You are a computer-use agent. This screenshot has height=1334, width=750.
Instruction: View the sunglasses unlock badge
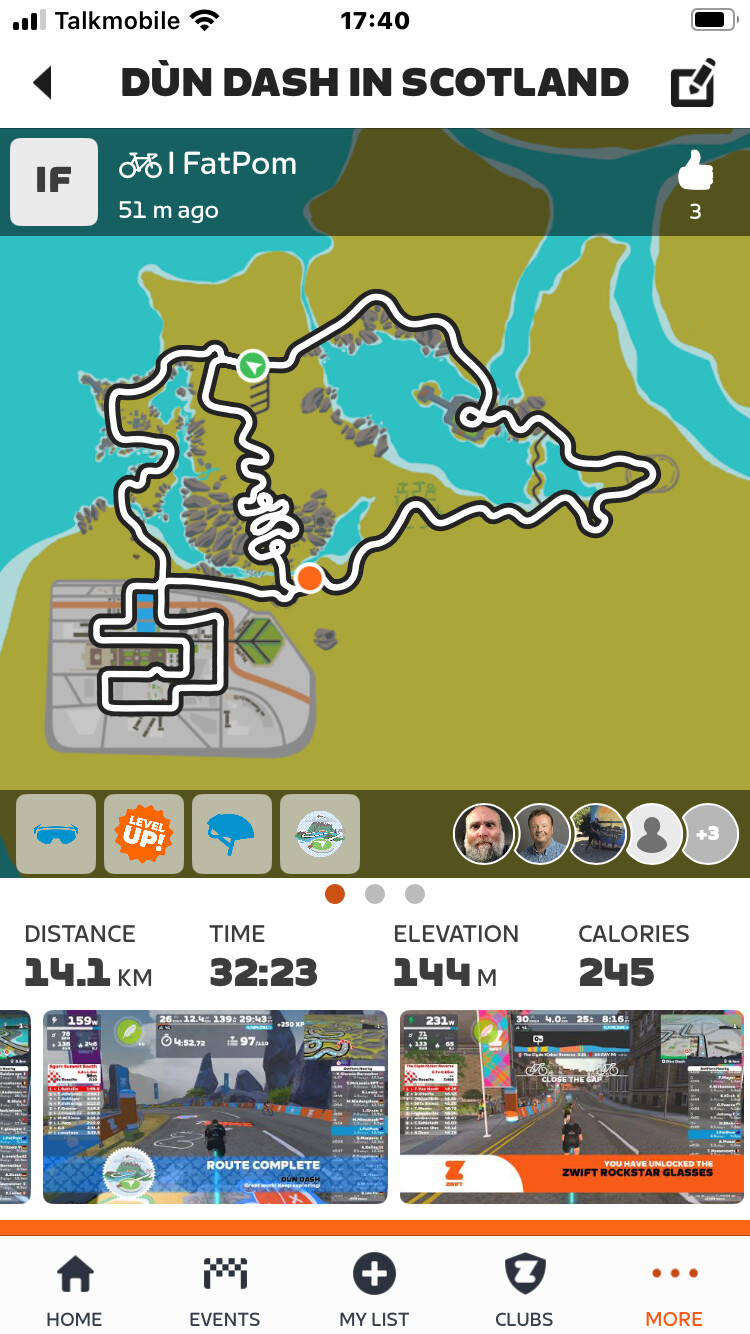click(x=56, y=834)
